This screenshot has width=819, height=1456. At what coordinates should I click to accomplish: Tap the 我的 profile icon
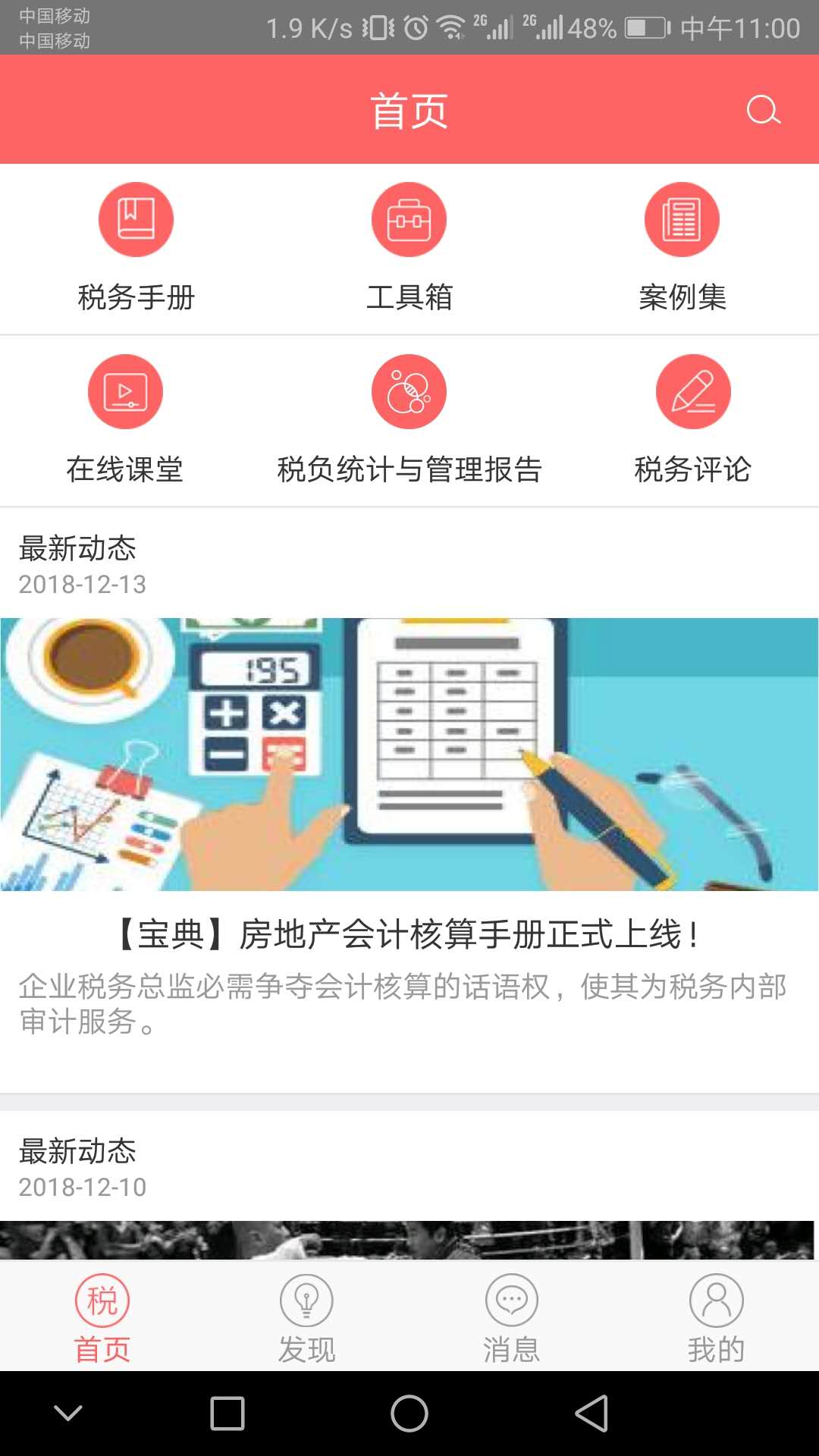[717, 1298]
